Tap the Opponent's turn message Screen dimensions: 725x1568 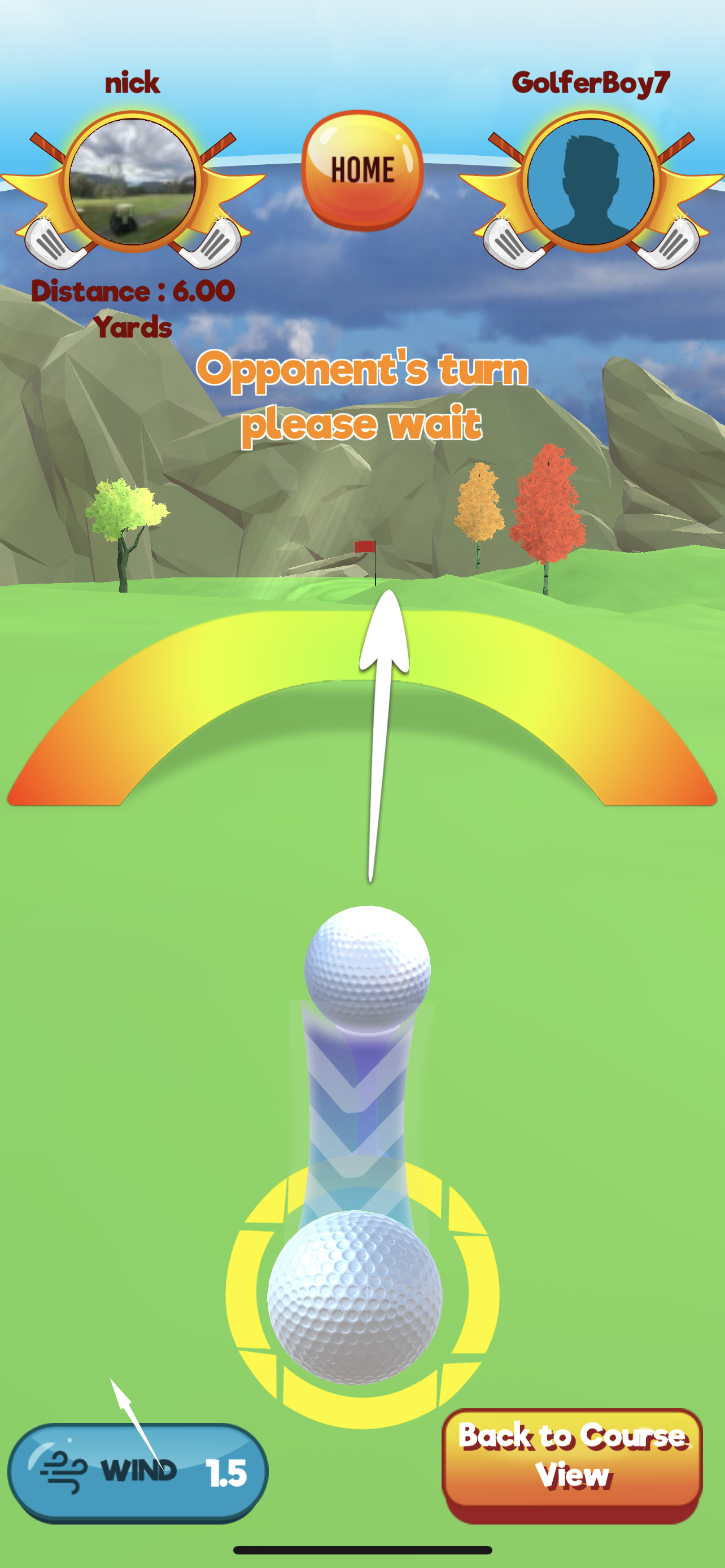[x=364, y=396]
